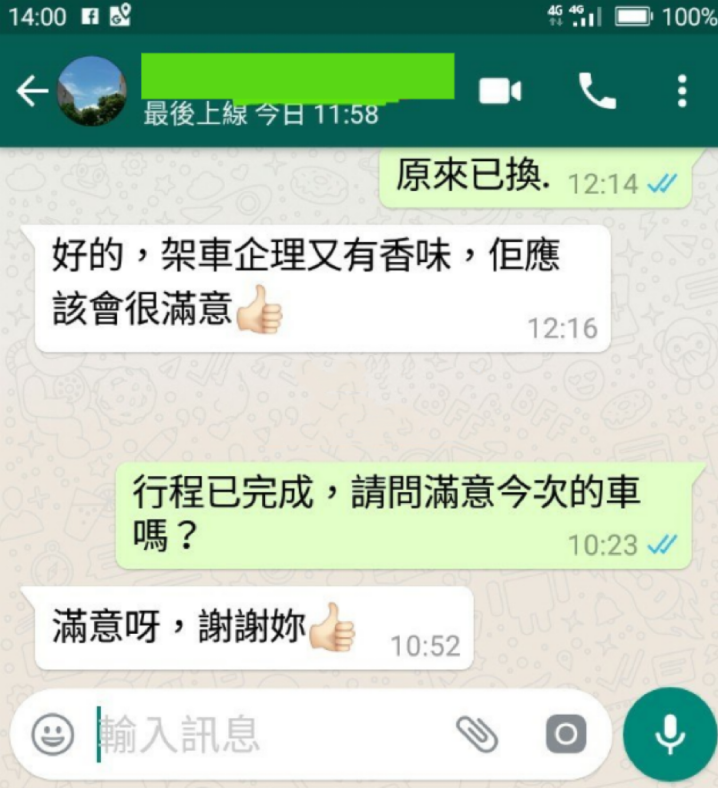Viewport: 718px width, 788px height.
Task: Start a voice call
Action: click(x=597, y=92)
